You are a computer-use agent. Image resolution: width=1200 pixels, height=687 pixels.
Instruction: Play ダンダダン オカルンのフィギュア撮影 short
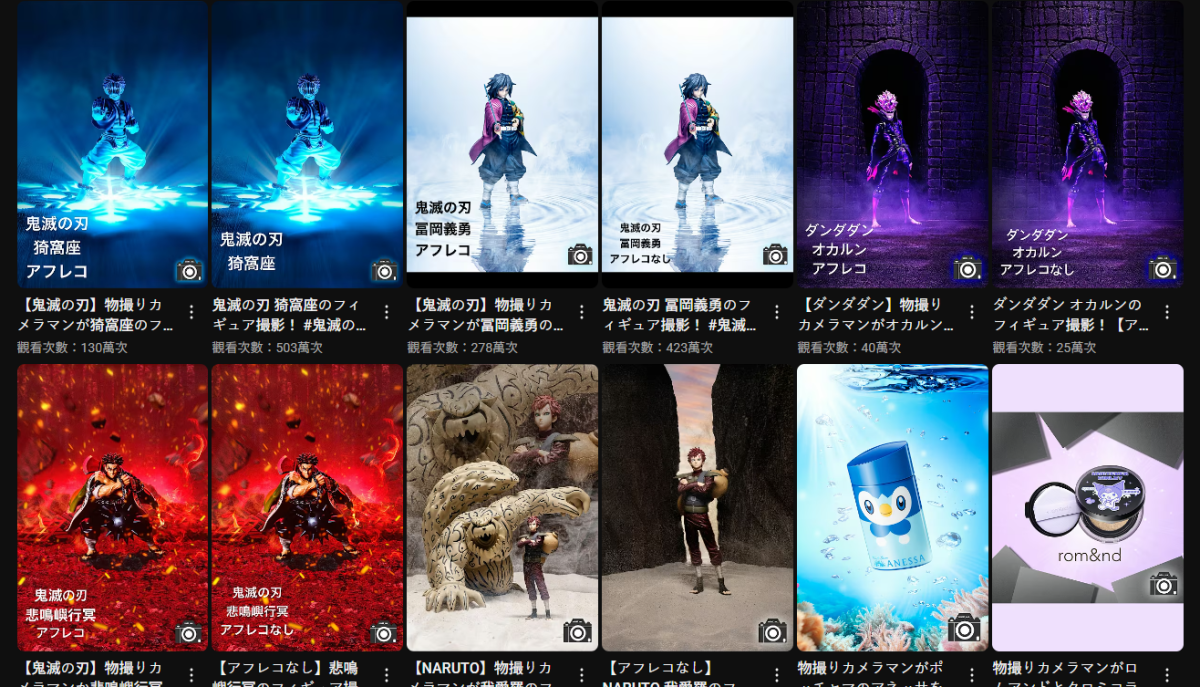[x=1087, y=145]
